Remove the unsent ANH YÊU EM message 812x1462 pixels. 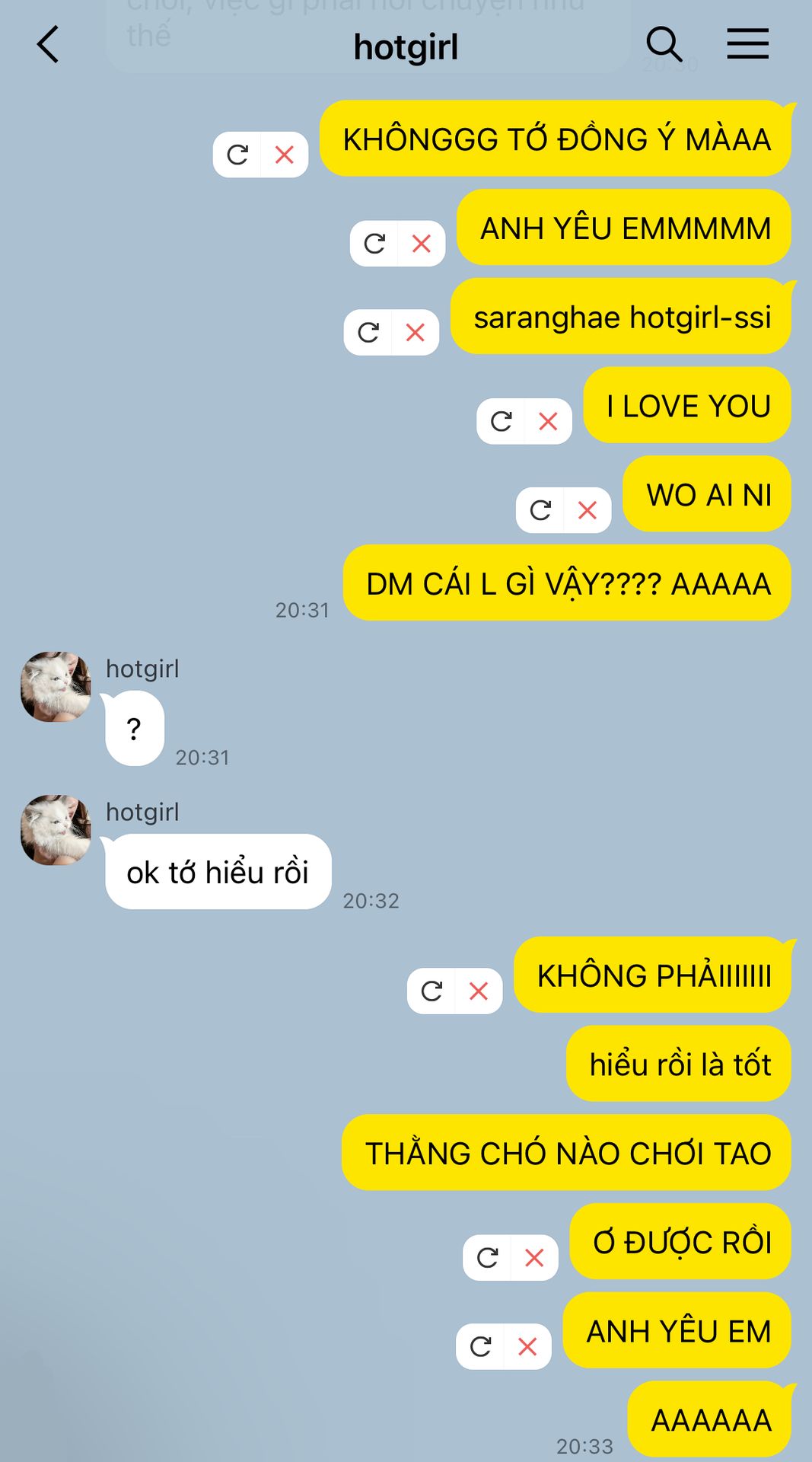coord(527,1347)
